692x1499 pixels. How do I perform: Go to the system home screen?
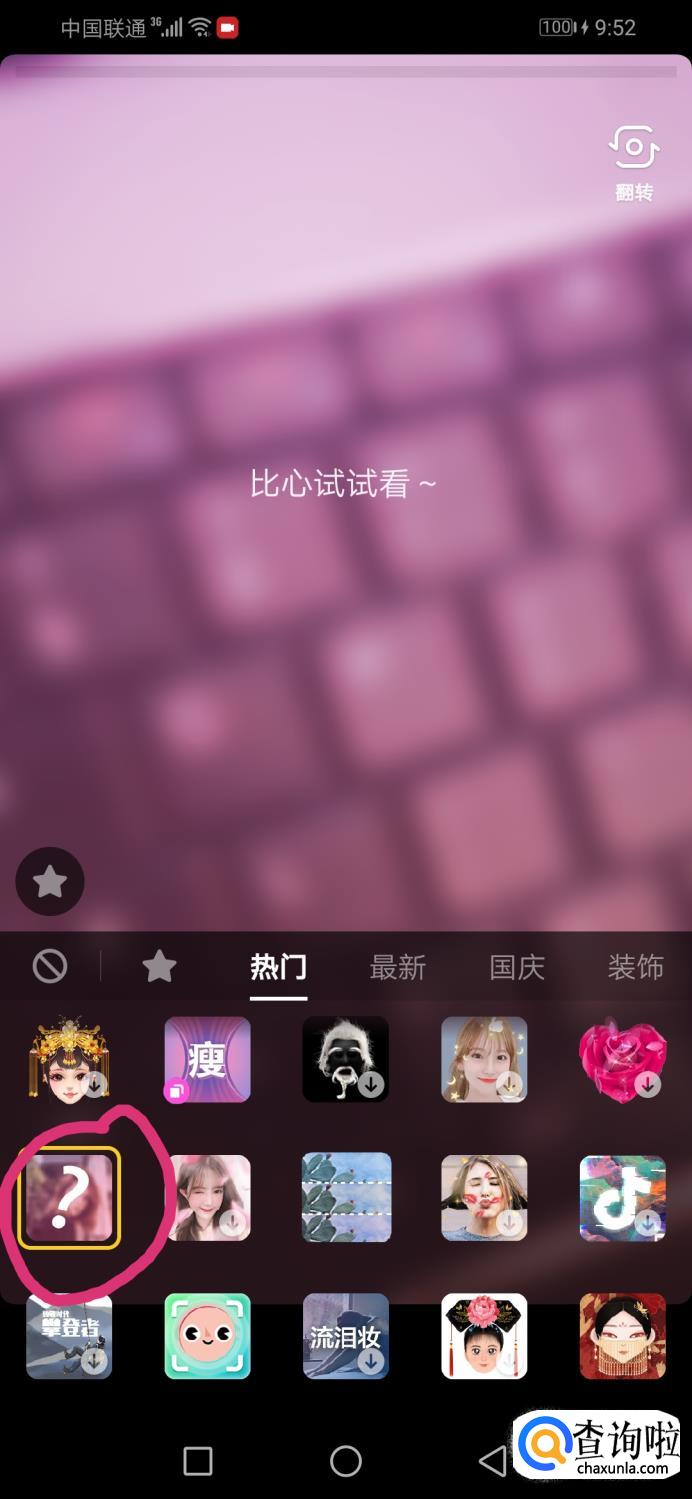pyautogui.click(x=346, y=1461)
